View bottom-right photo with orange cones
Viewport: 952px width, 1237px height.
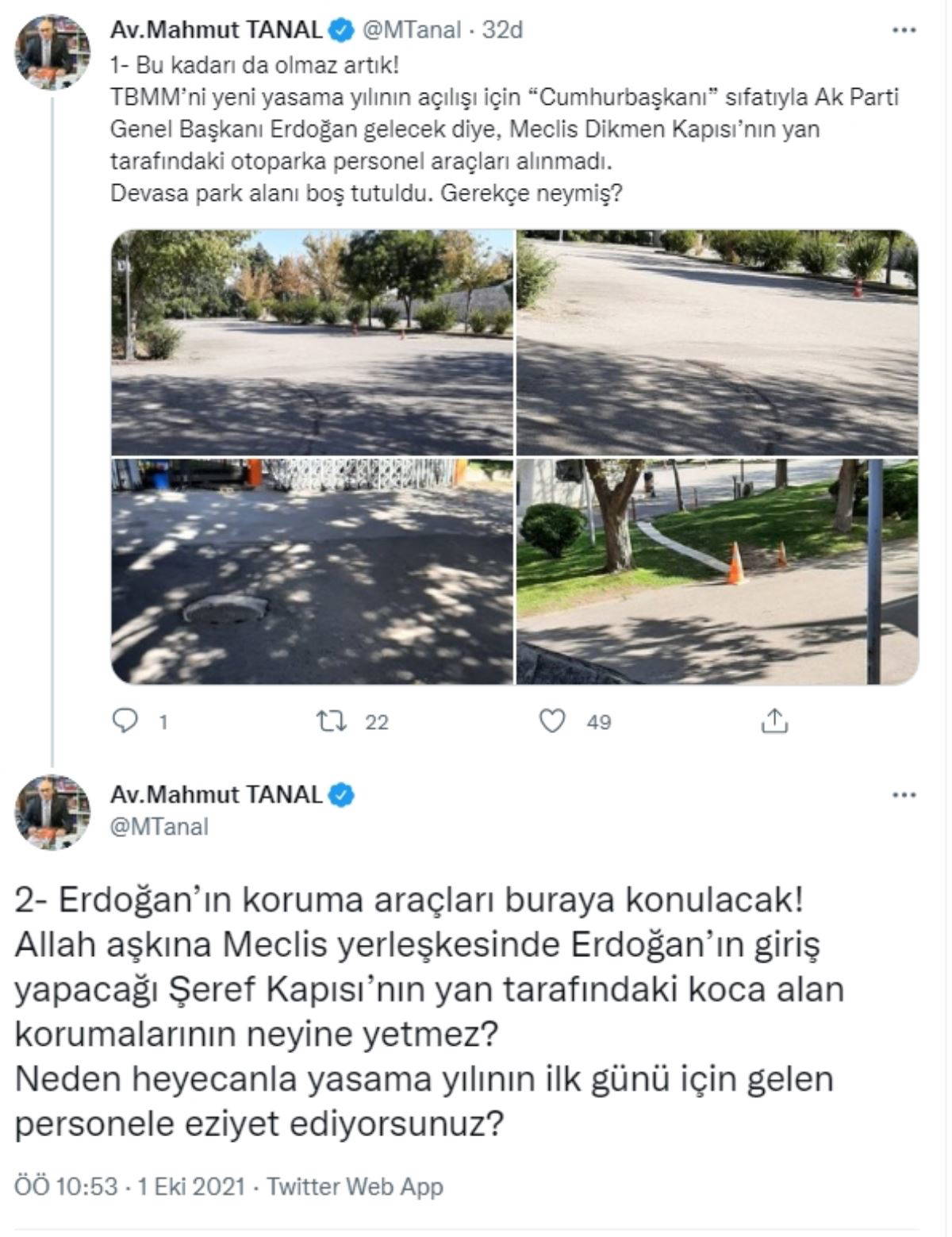point(717,571)
